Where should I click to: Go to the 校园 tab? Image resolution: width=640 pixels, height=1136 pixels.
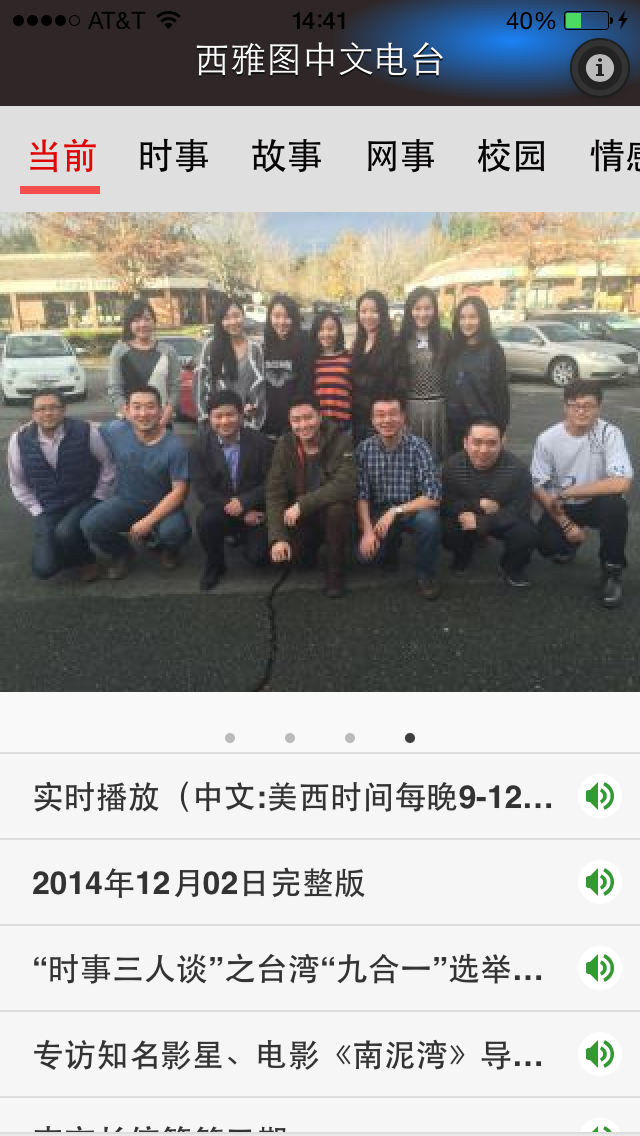512,156
